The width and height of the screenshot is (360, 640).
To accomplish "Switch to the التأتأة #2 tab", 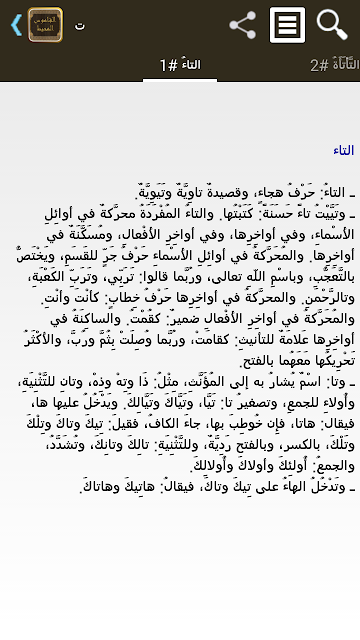I will 335,65.
